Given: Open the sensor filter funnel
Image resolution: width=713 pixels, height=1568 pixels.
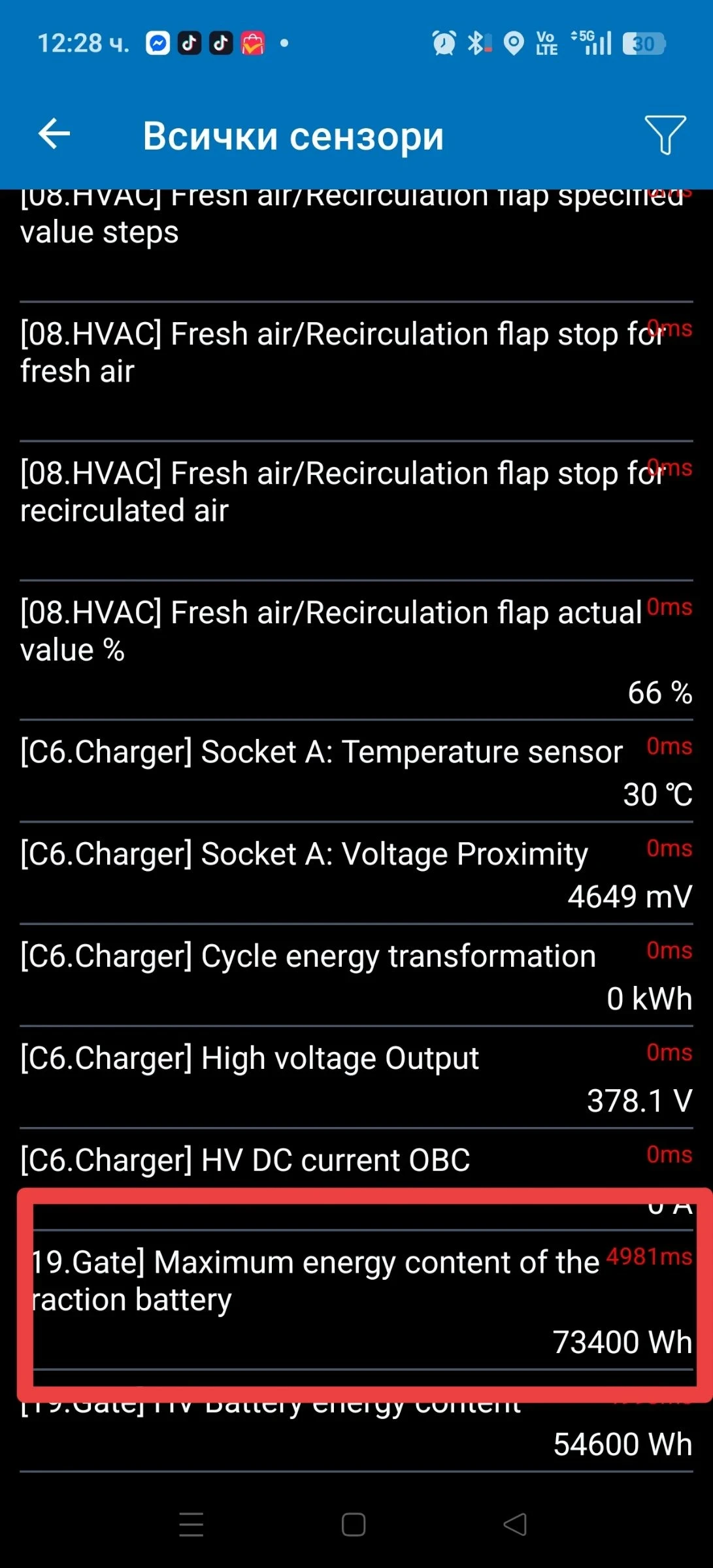Looking at the screenshot, I should [665, 135].
